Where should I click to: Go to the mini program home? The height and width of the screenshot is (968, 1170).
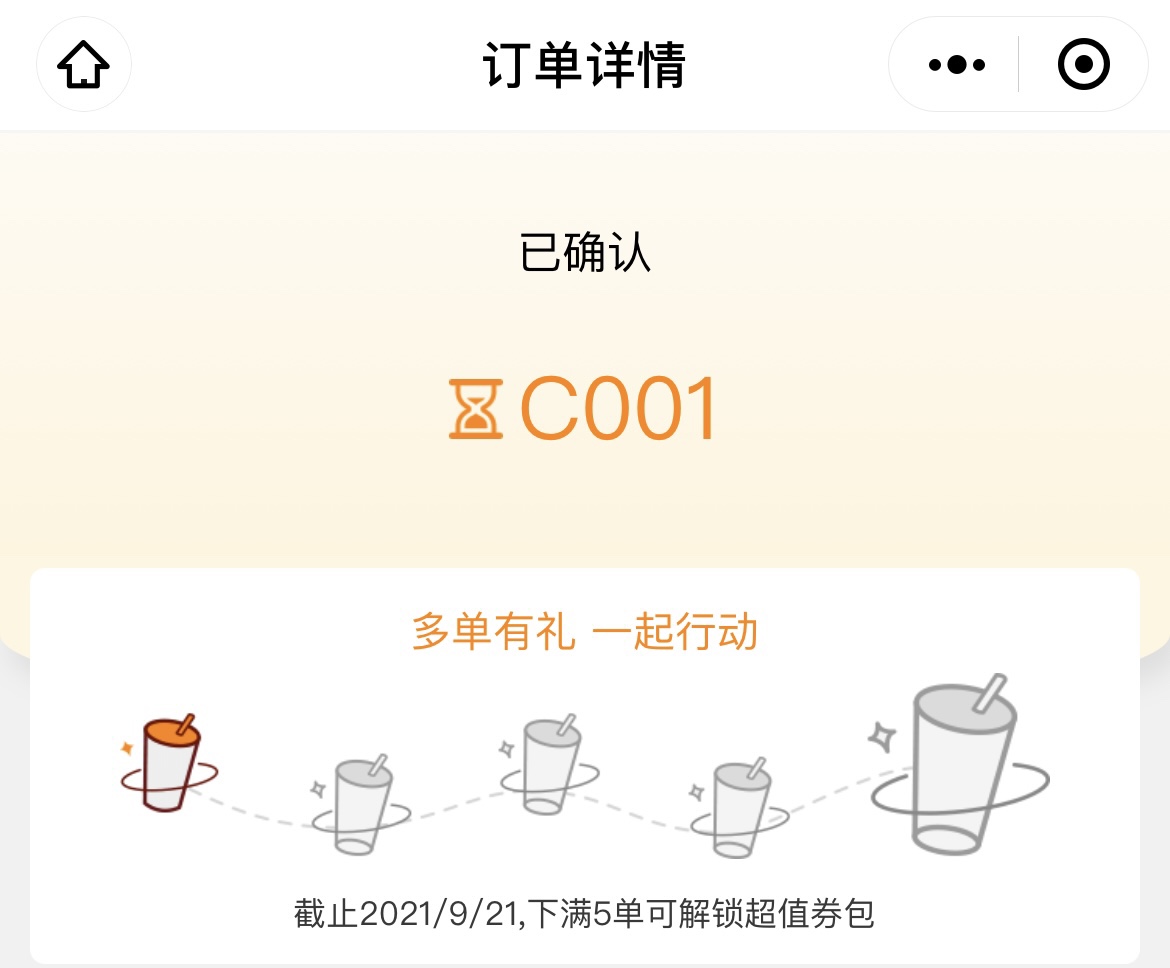(x=84, y=65)
